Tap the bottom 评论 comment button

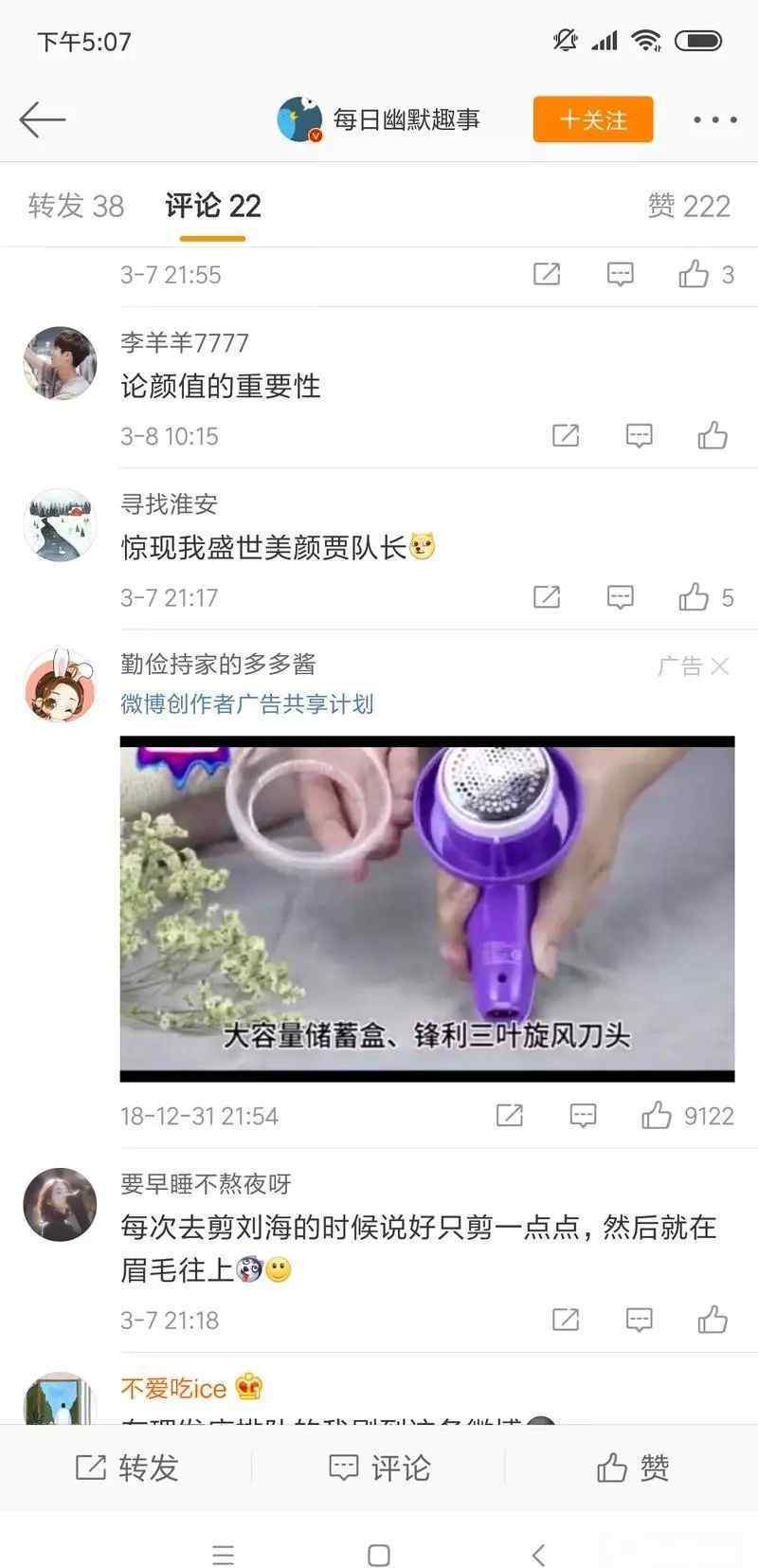379,1468
